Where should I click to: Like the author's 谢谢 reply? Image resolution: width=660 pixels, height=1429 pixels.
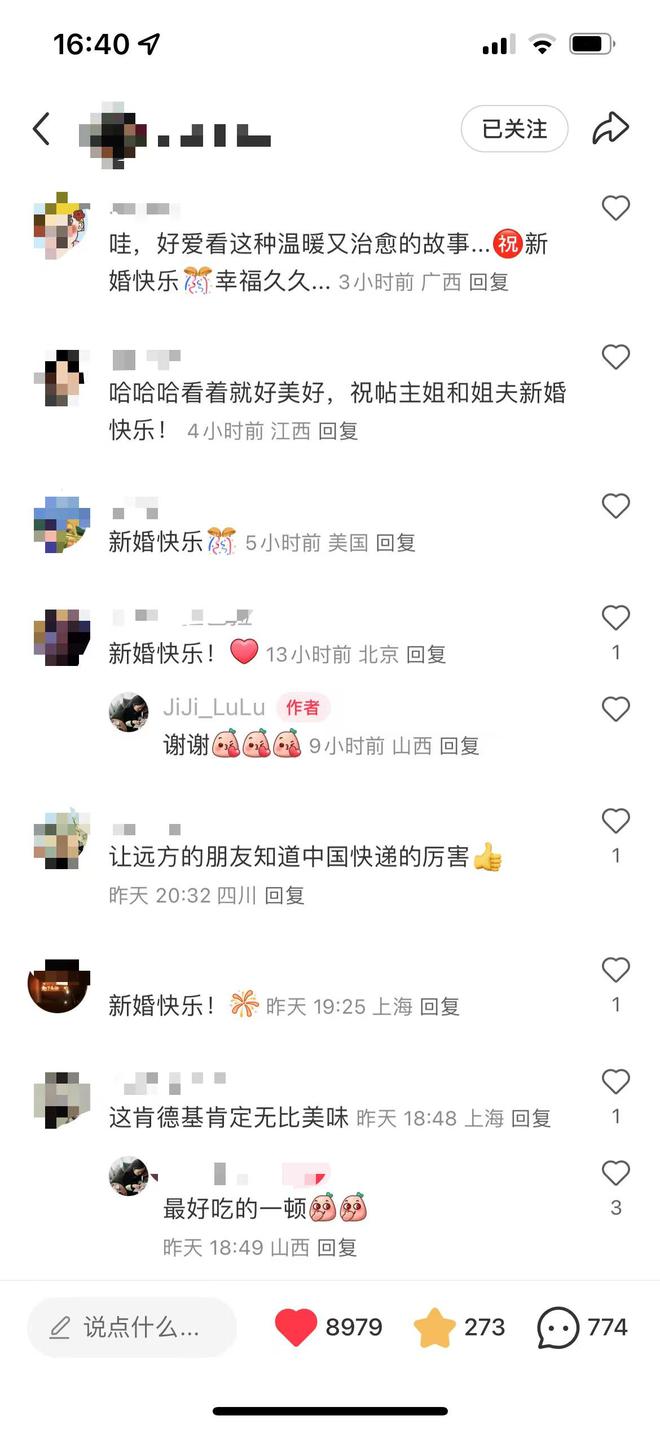pos(615,709)
